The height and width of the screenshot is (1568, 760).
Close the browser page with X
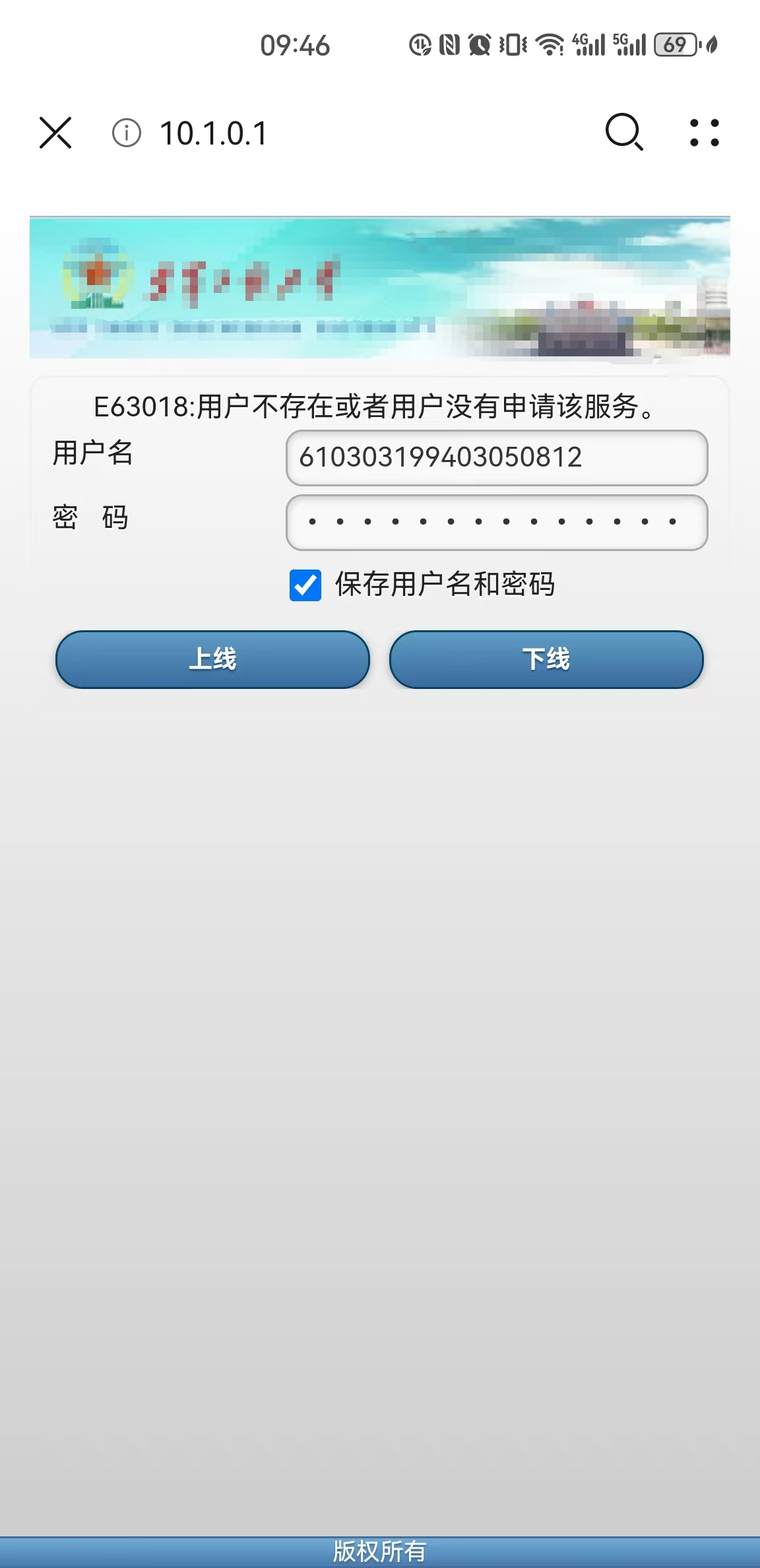(55, 133)
